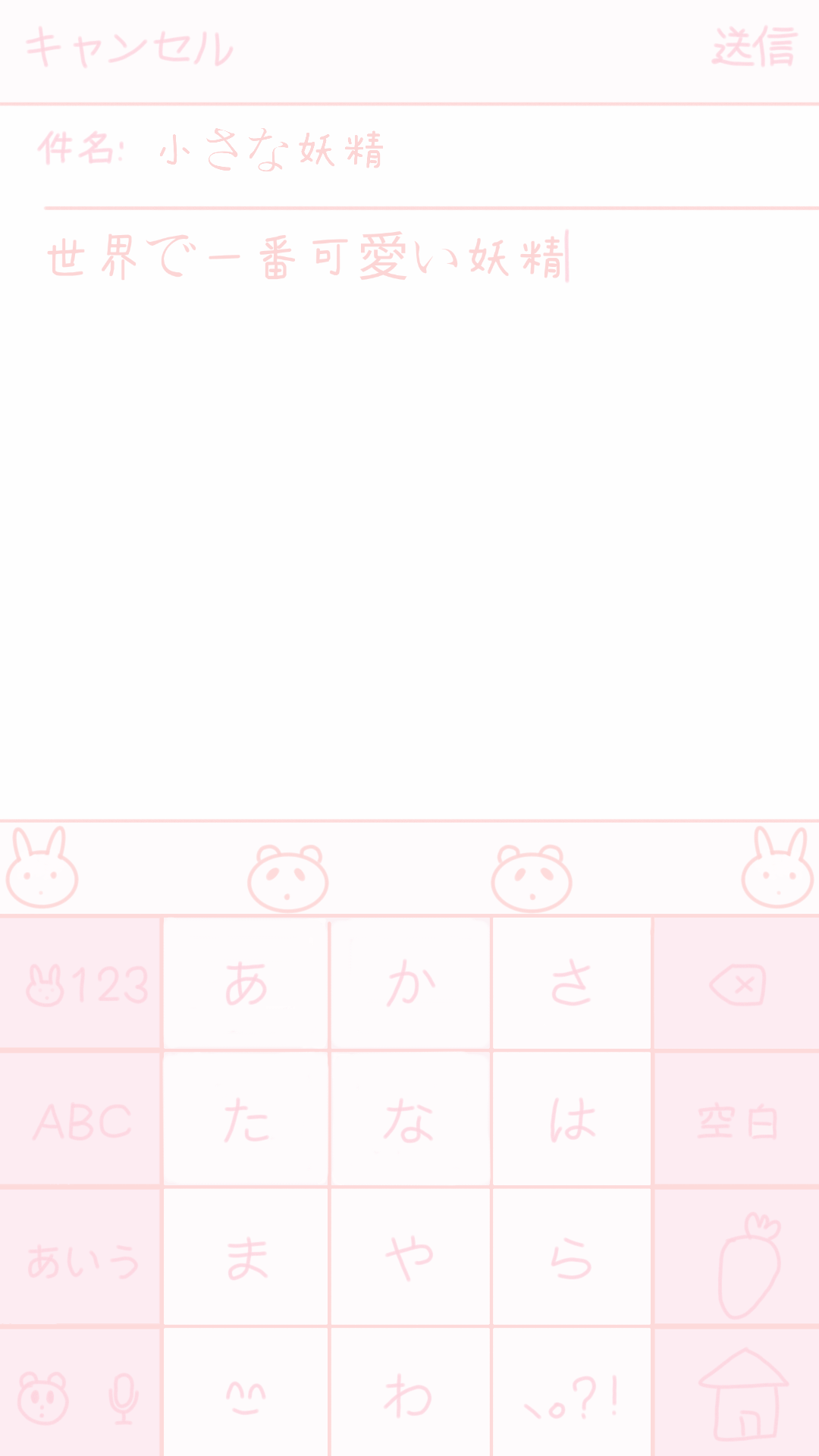Type the ま key
Screen dimensions: 819x1456
246,1258
